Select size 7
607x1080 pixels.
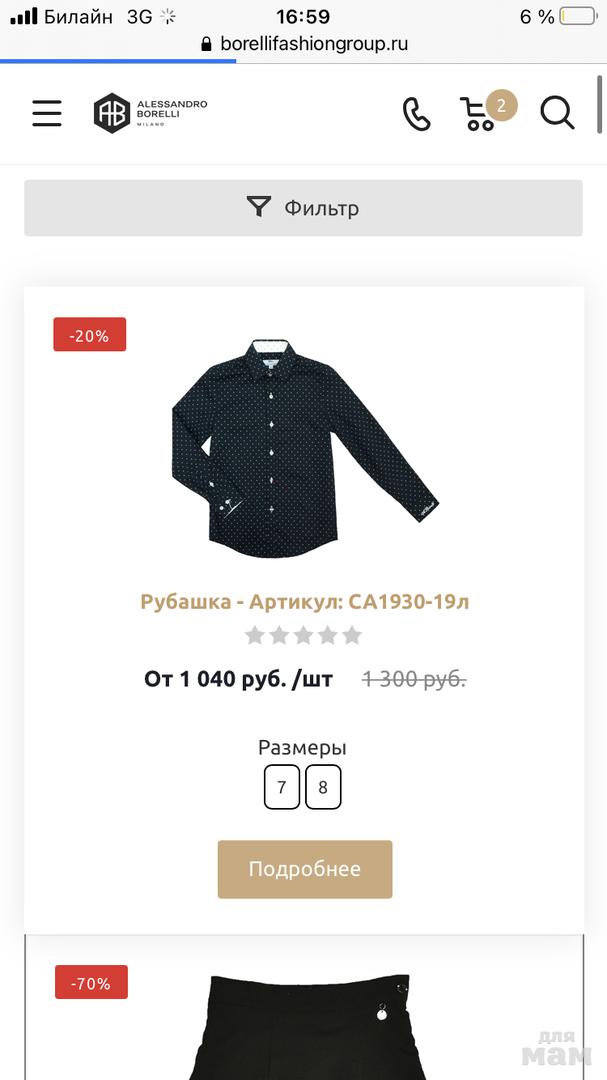coord(282,787)
